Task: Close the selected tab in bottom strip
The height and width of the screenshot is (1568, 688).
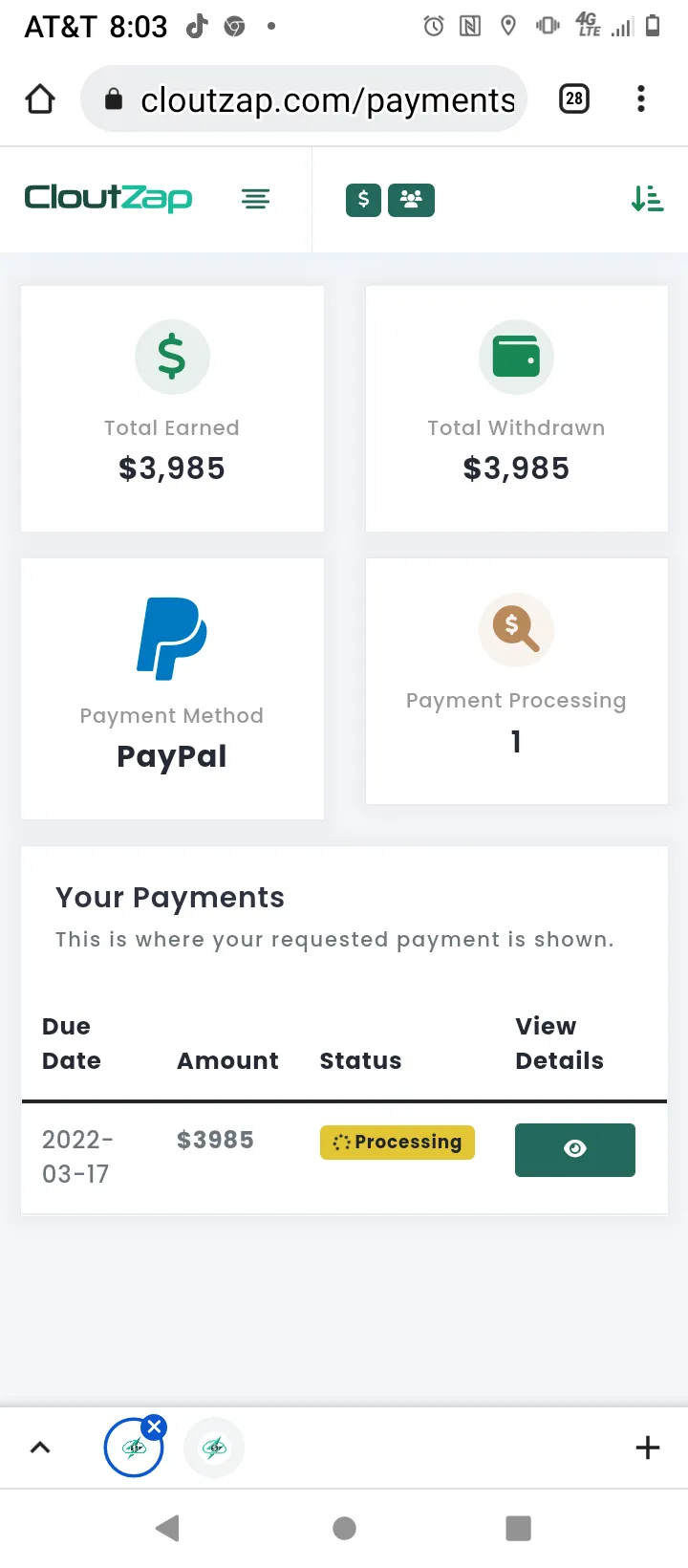Action: coord(154,1426)
